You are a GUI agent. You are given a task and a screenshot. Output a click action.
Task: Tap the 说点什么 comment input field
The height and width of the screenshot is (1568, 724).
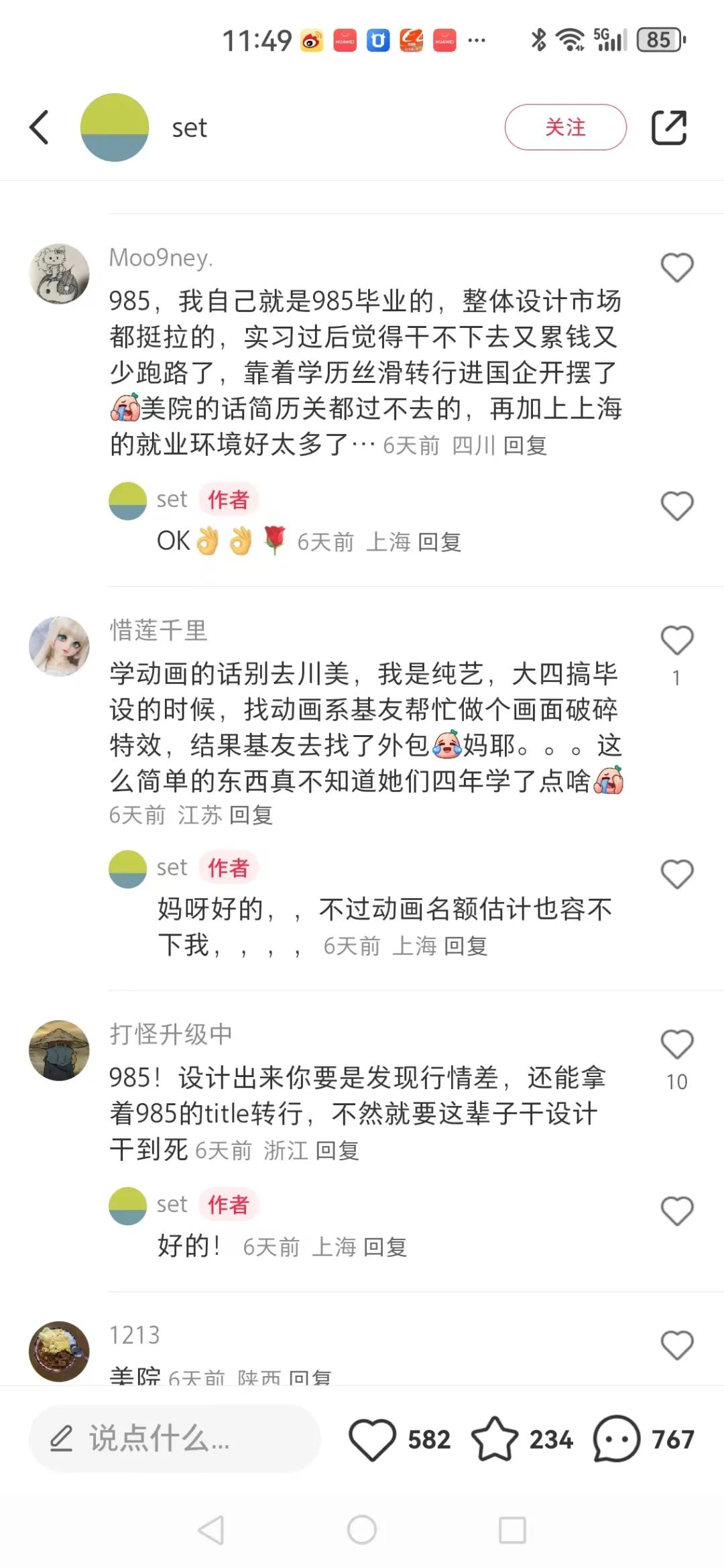pyautogui.click(x=174, y=1439)
